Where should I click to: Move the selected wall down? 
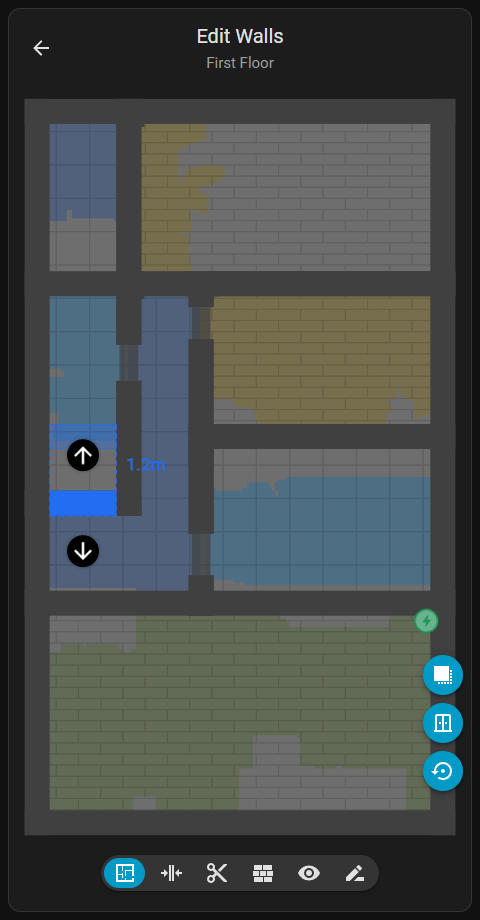(x=83, y=551)
